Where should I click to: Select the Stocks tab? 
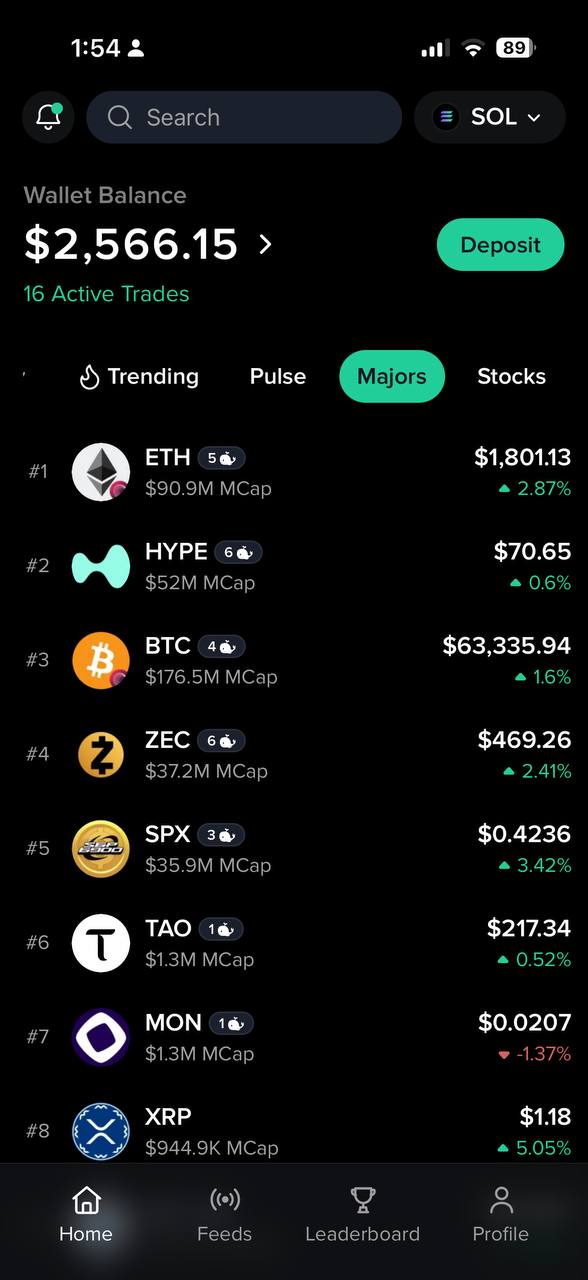511,377
